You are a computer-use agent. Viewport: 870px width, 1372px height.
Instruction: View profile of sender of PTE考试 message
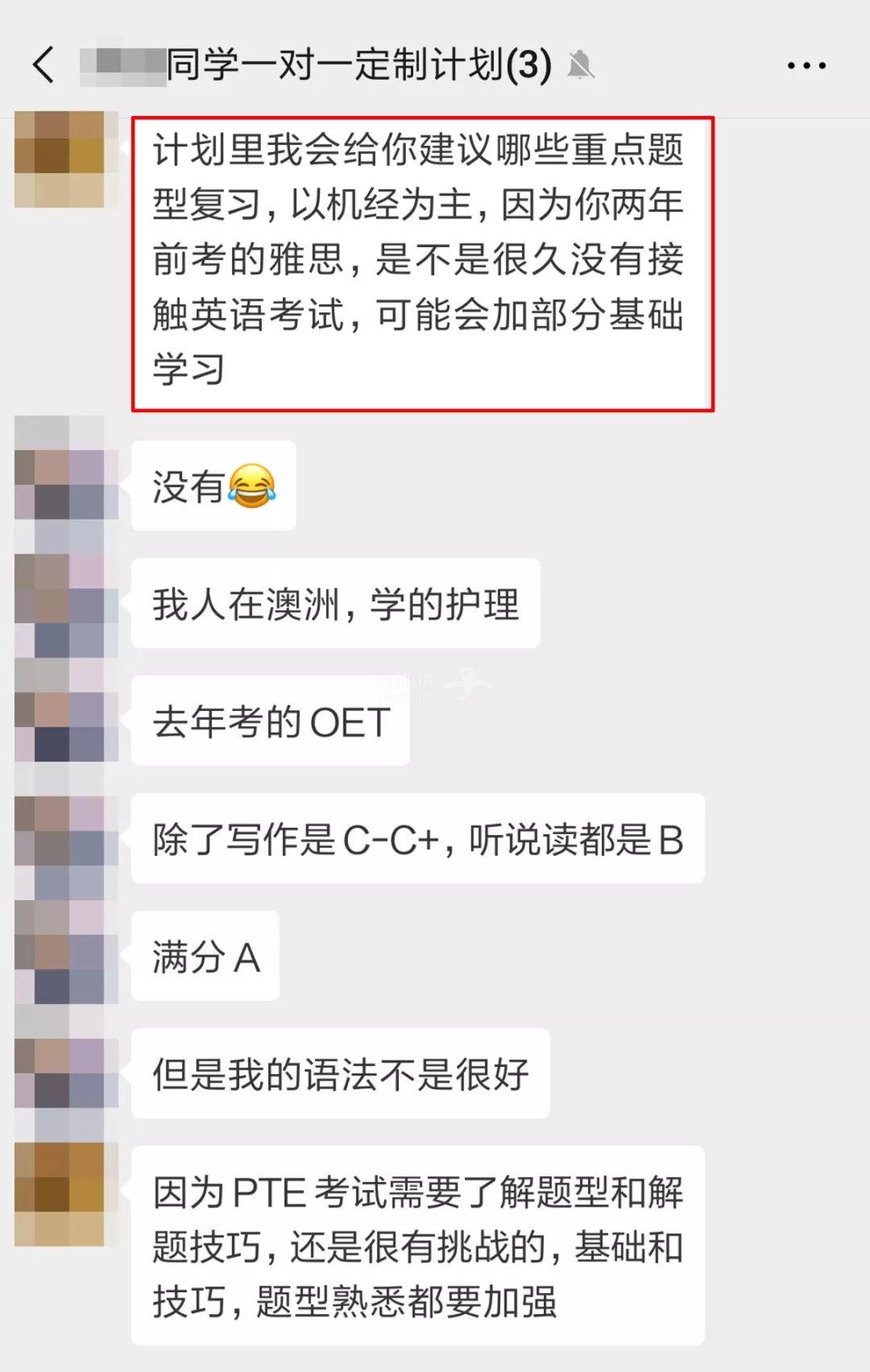60,1194
